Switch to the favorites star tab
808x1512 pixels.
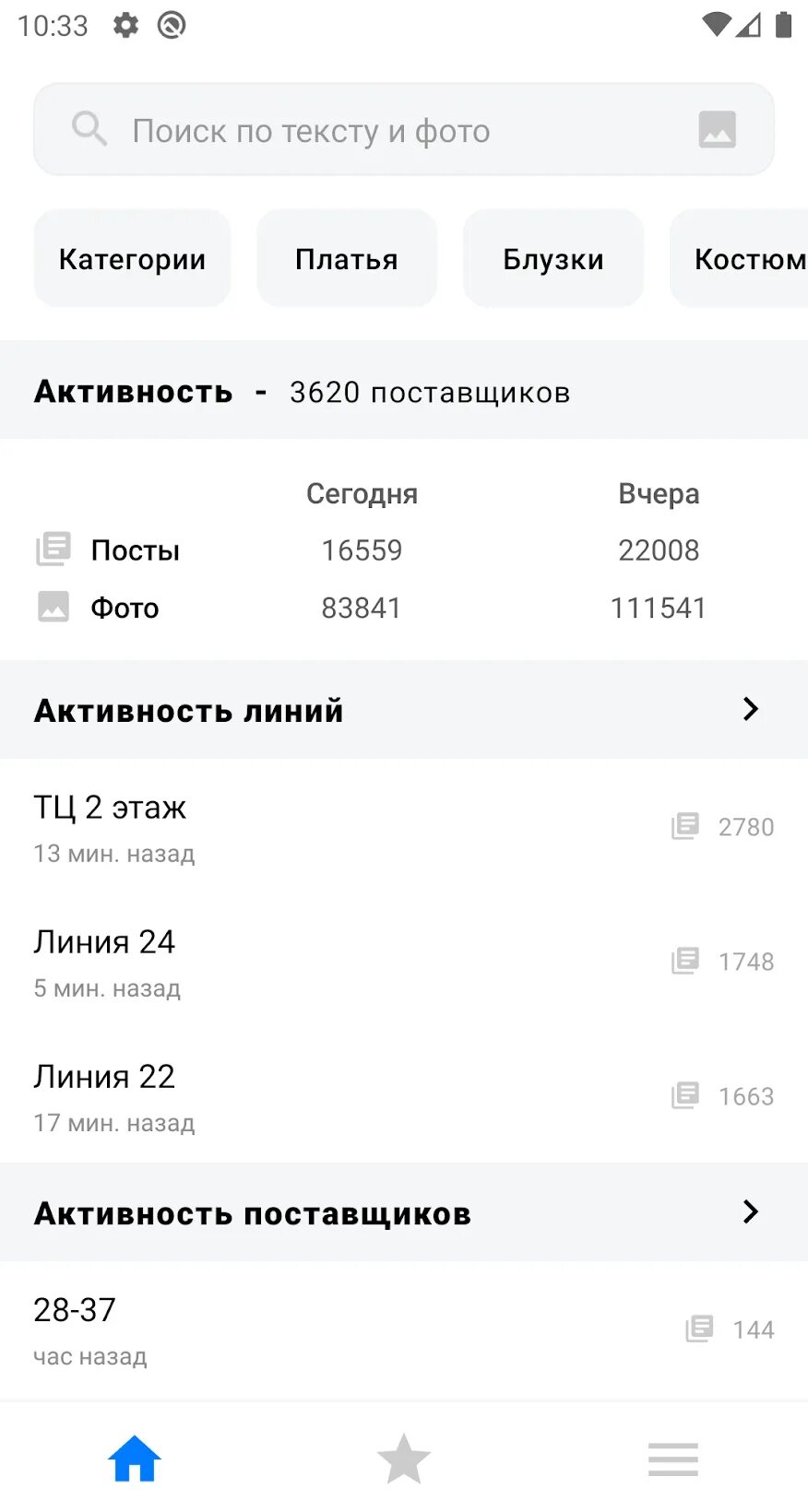point(404,1459)
